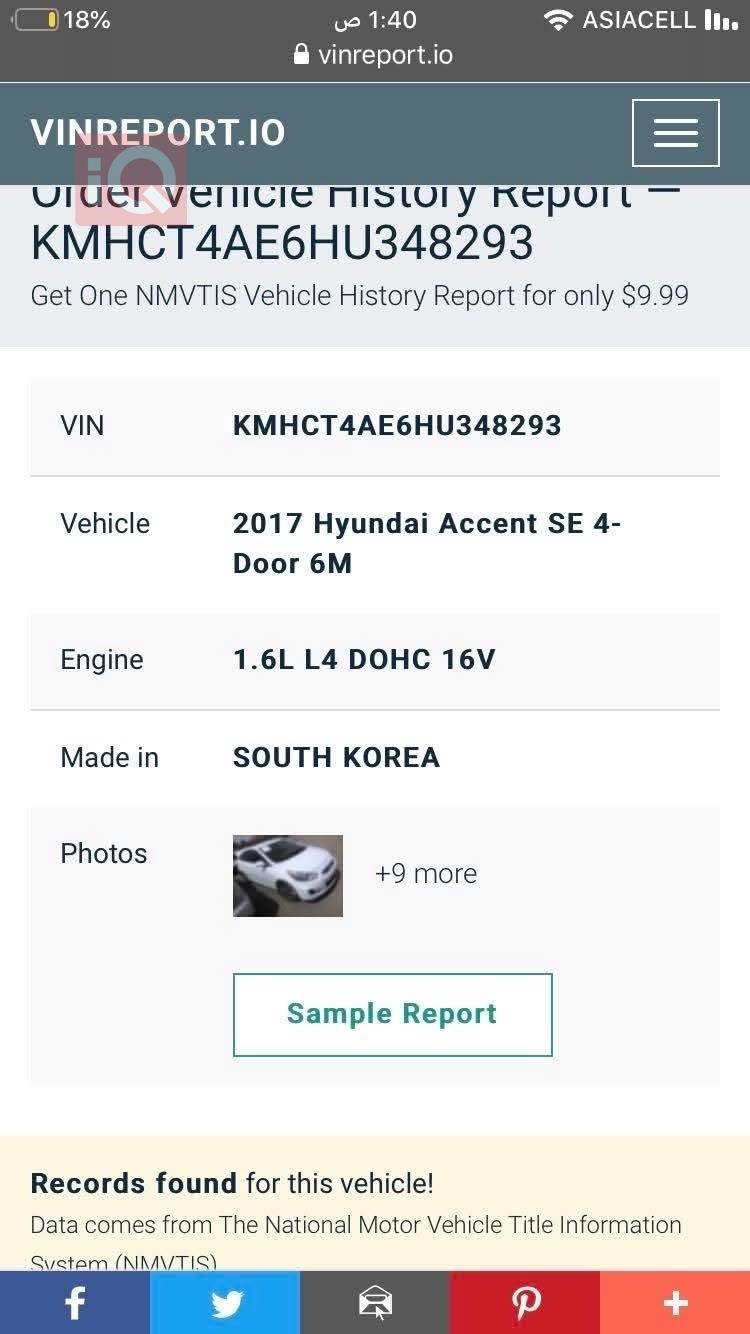750x1334 pixels.
Task: View the white Hyundai photo thumbnail
Action: point(288,876)
